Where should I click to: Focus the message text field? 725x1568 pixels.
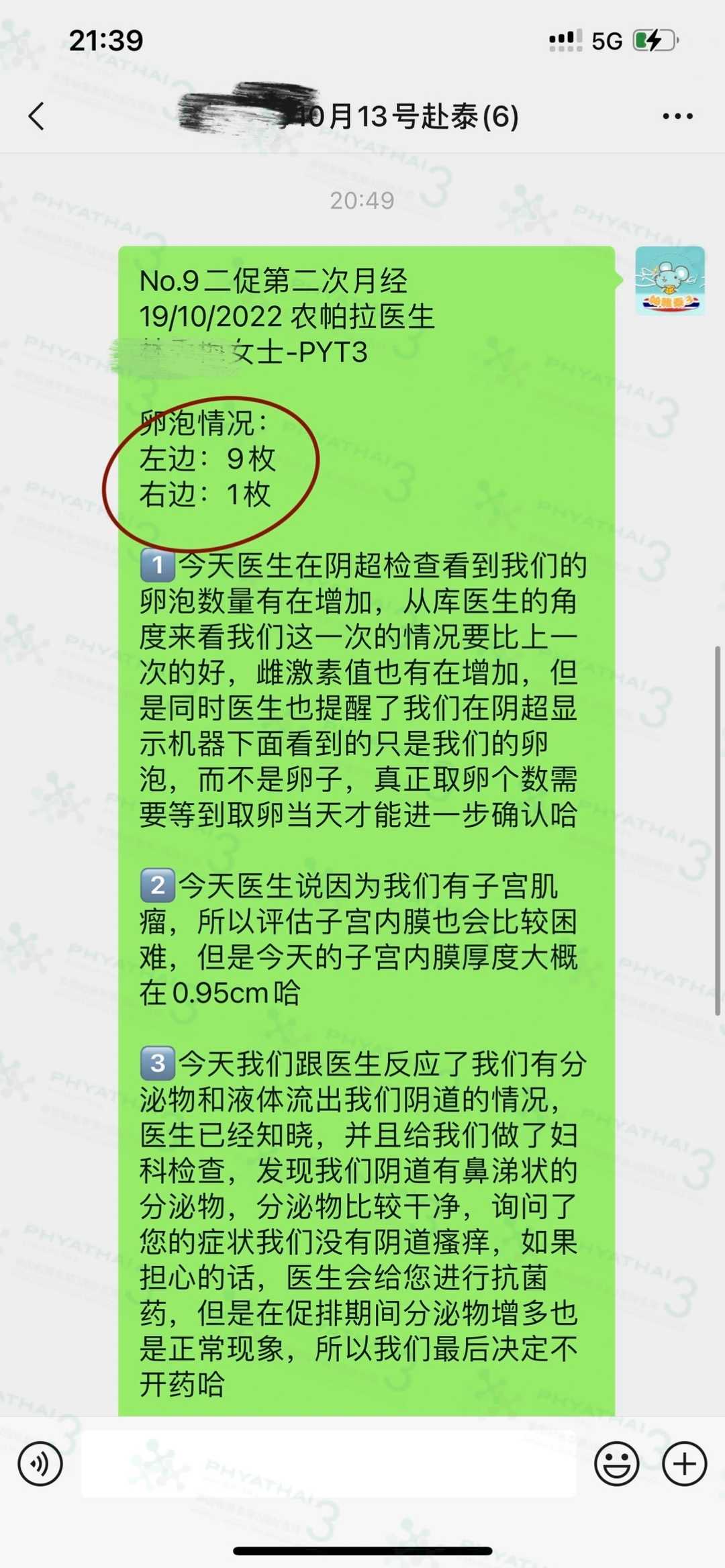(x=329, y=1463)
